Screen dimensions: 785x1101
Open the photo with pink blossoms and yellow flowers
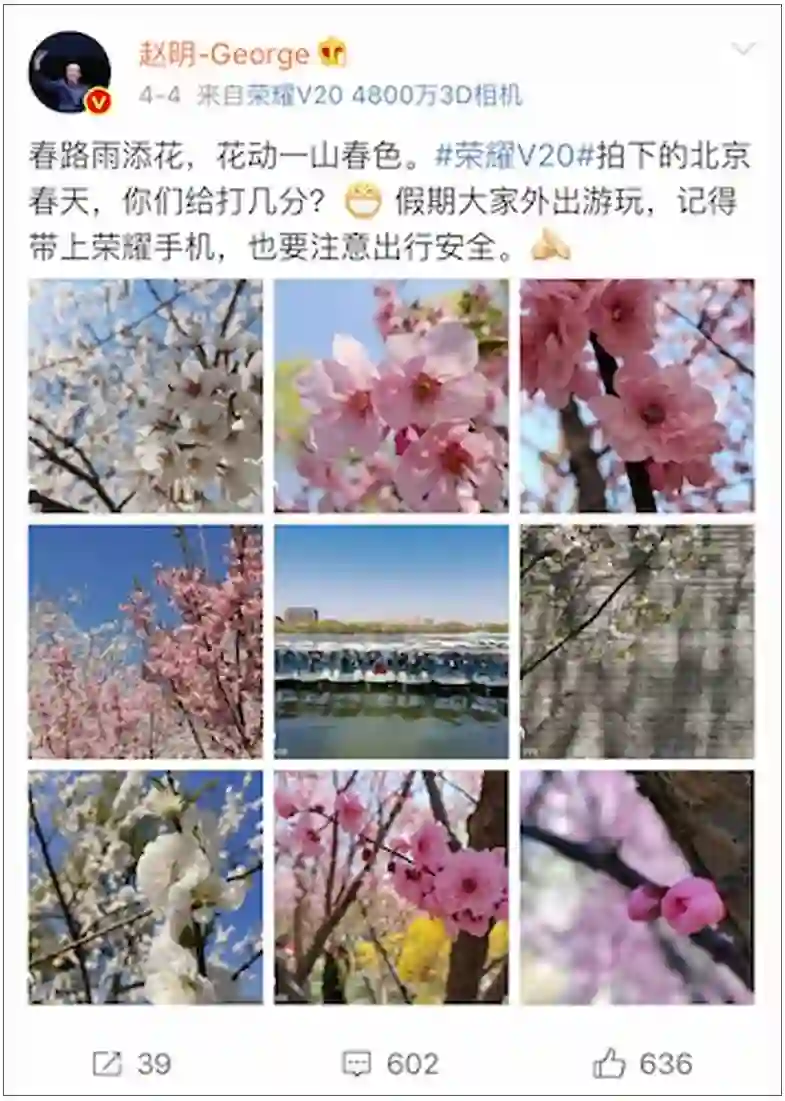tap(391, 886)
